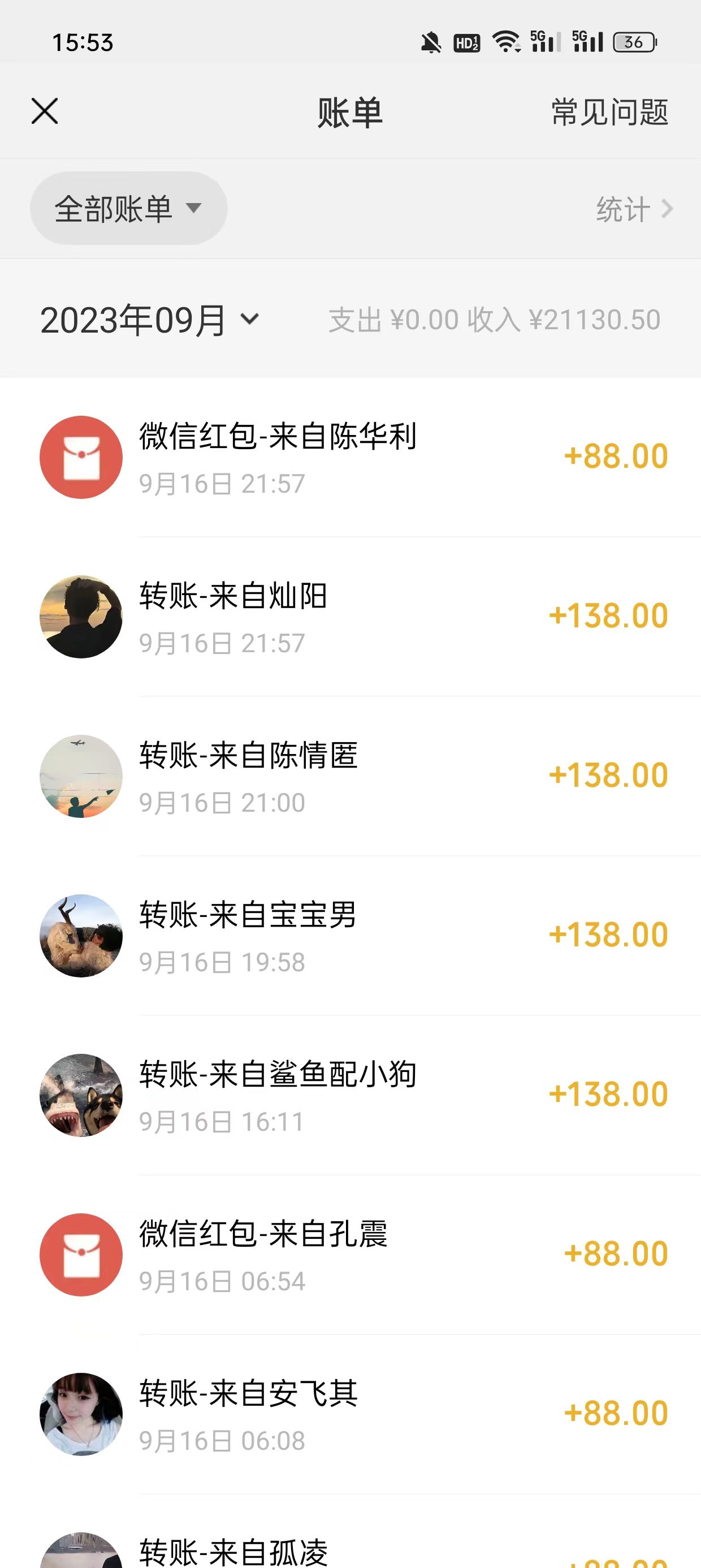Expand the 统计 statistics section
This screenshot has height=1568, width=701.
[633, 207]
